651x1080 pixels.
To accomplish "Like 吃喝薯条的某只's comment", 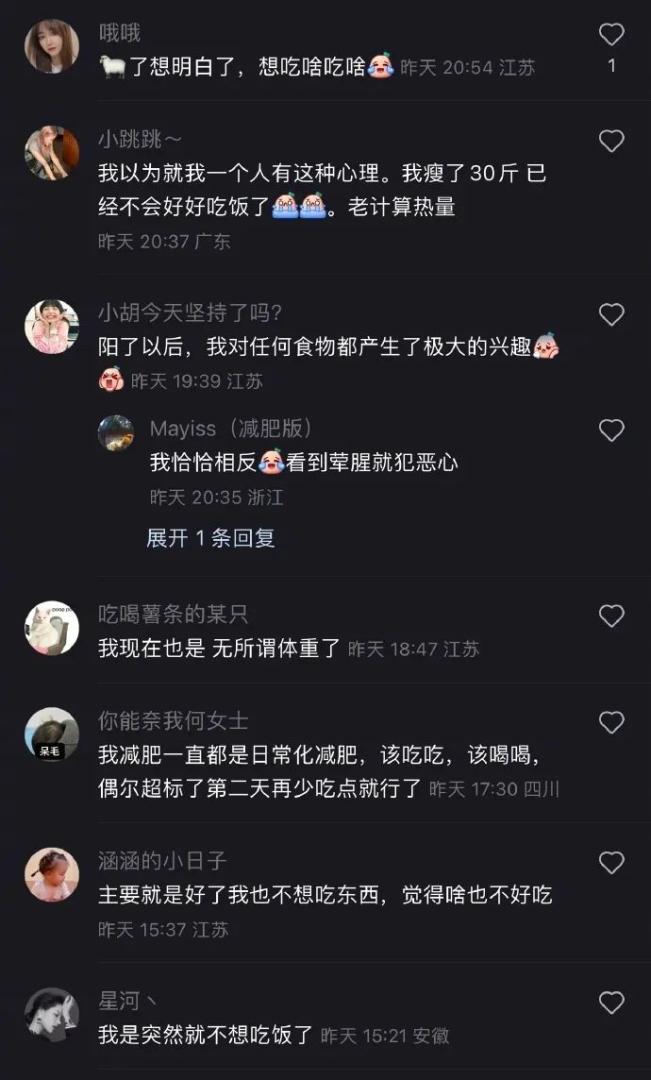I will (611, 616).
